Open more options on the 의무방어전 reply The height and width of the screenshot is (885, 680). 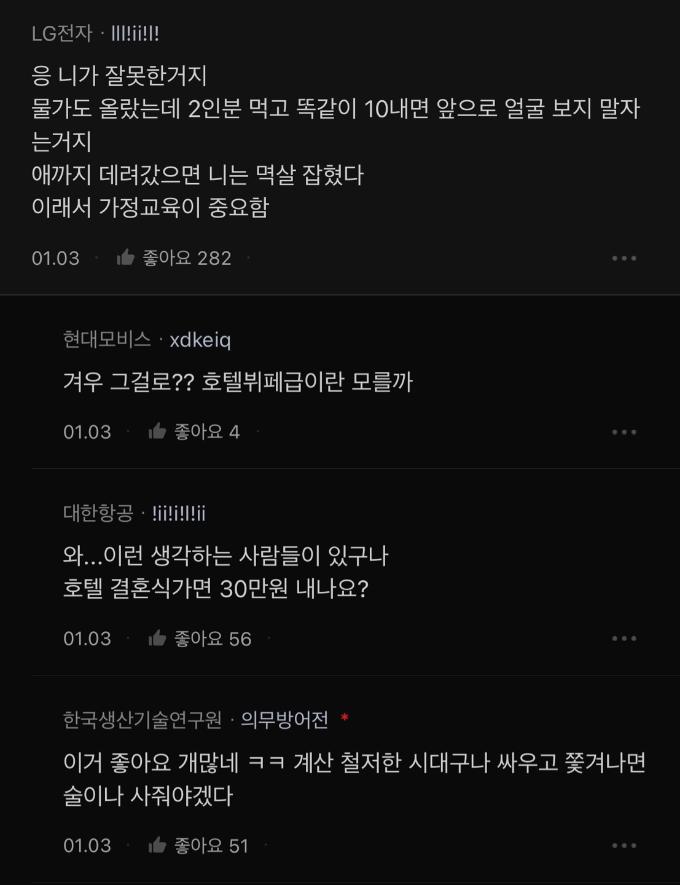[x=624, y=846]
